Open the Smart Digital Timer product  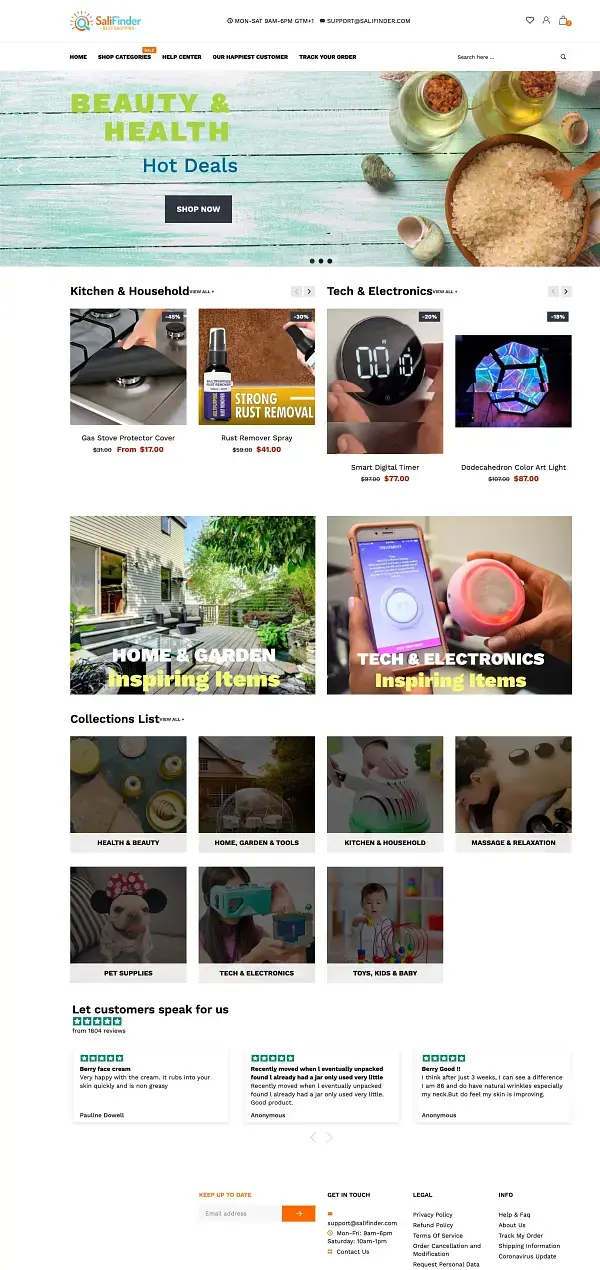pyautogui.click(x=385, y=381)
